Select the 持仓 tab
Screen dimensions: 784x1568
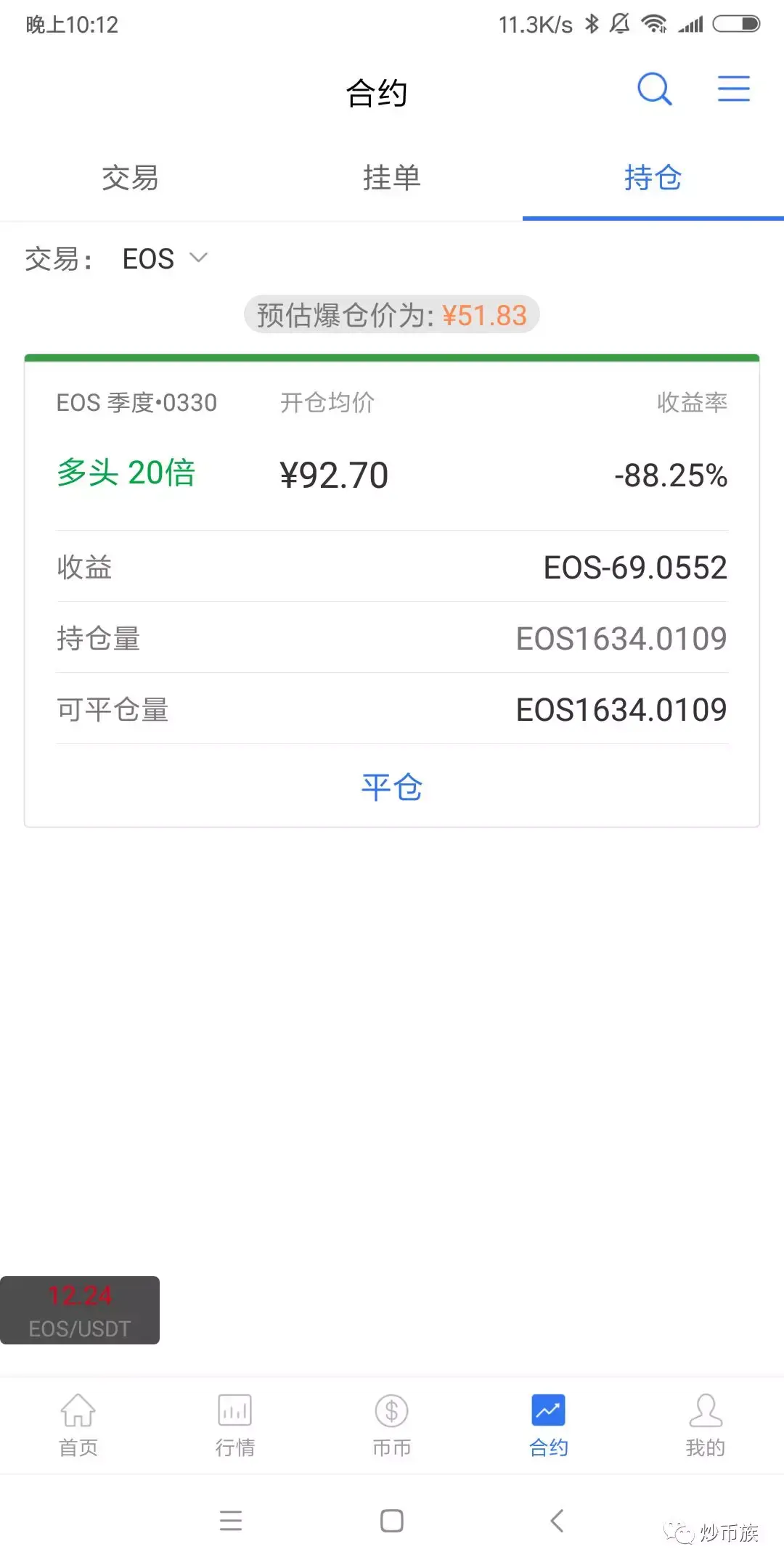(x=653, y=179)
